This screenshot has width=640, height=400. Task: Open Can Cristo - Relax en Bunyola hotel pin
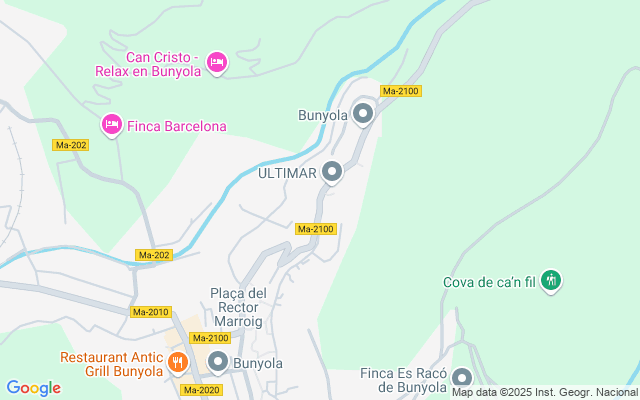coord(217,64)
